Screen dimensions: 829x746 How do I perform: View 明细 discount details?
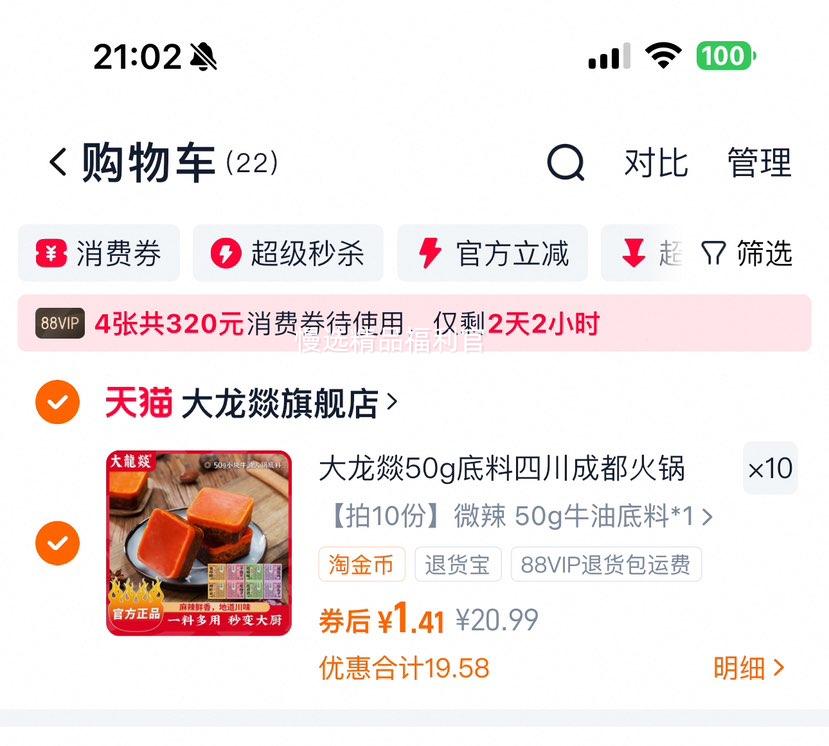pos(749,668)
